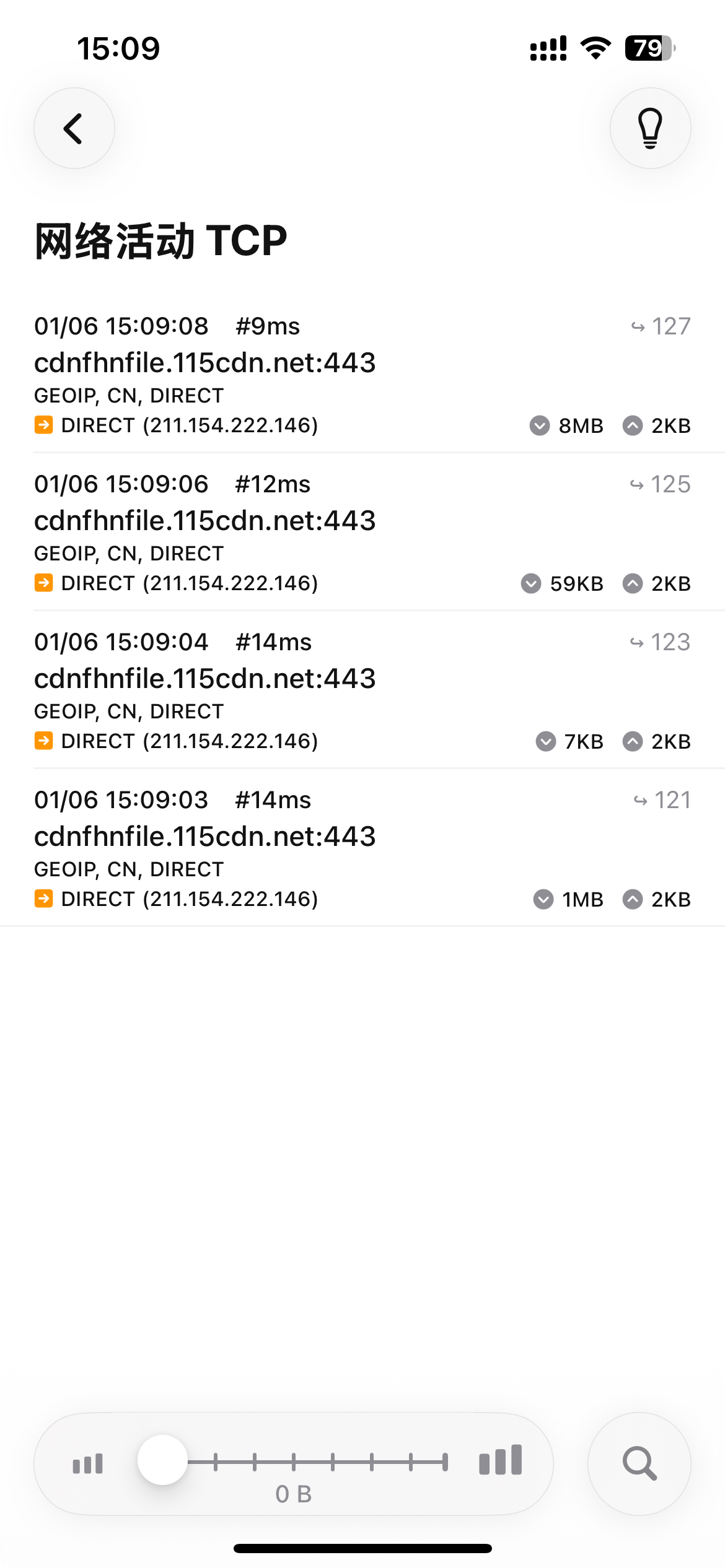Open the lightbulb tips button
This screenshot has width=725, height=1568.
(650, 128)
